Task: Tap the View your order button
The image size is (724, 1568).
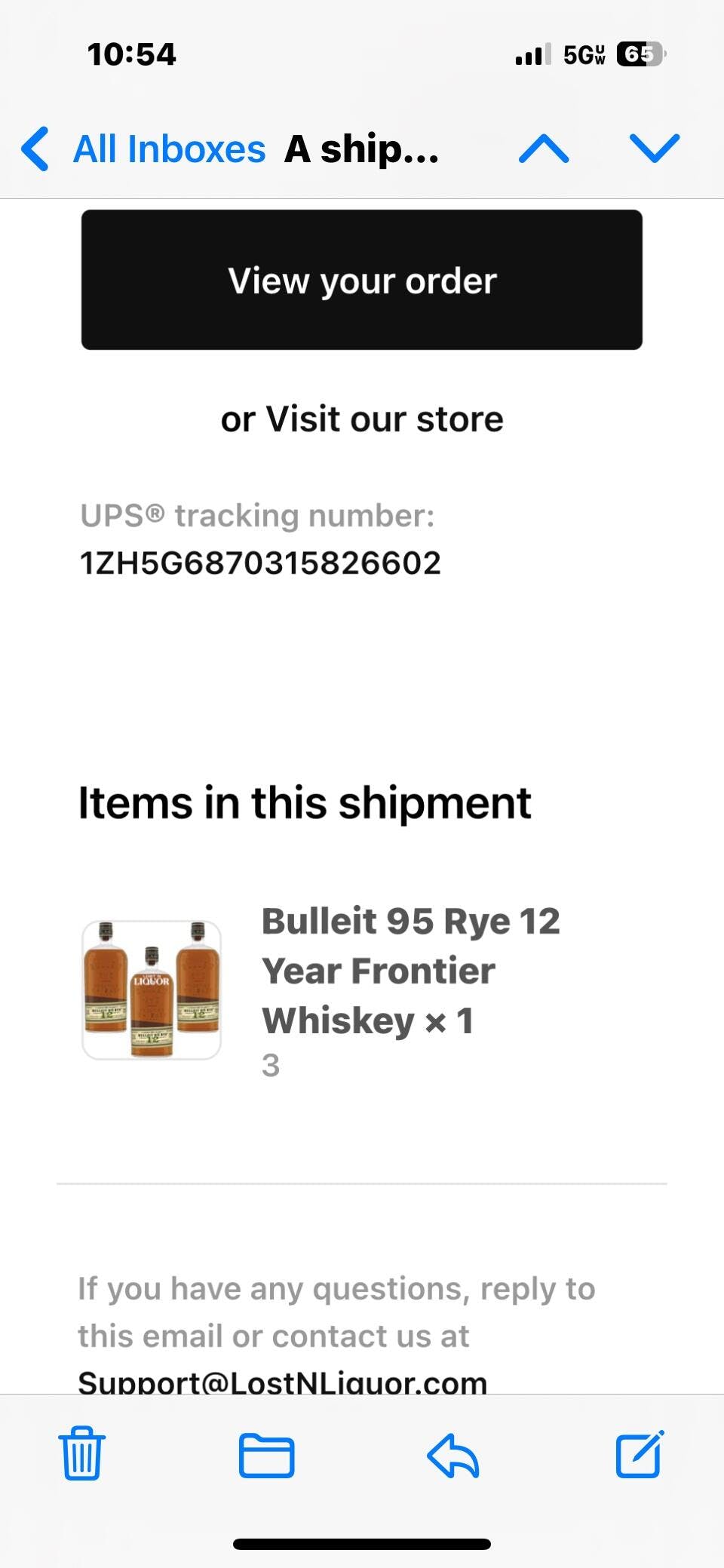Action: pyautogui.click(x=362, y=280)
